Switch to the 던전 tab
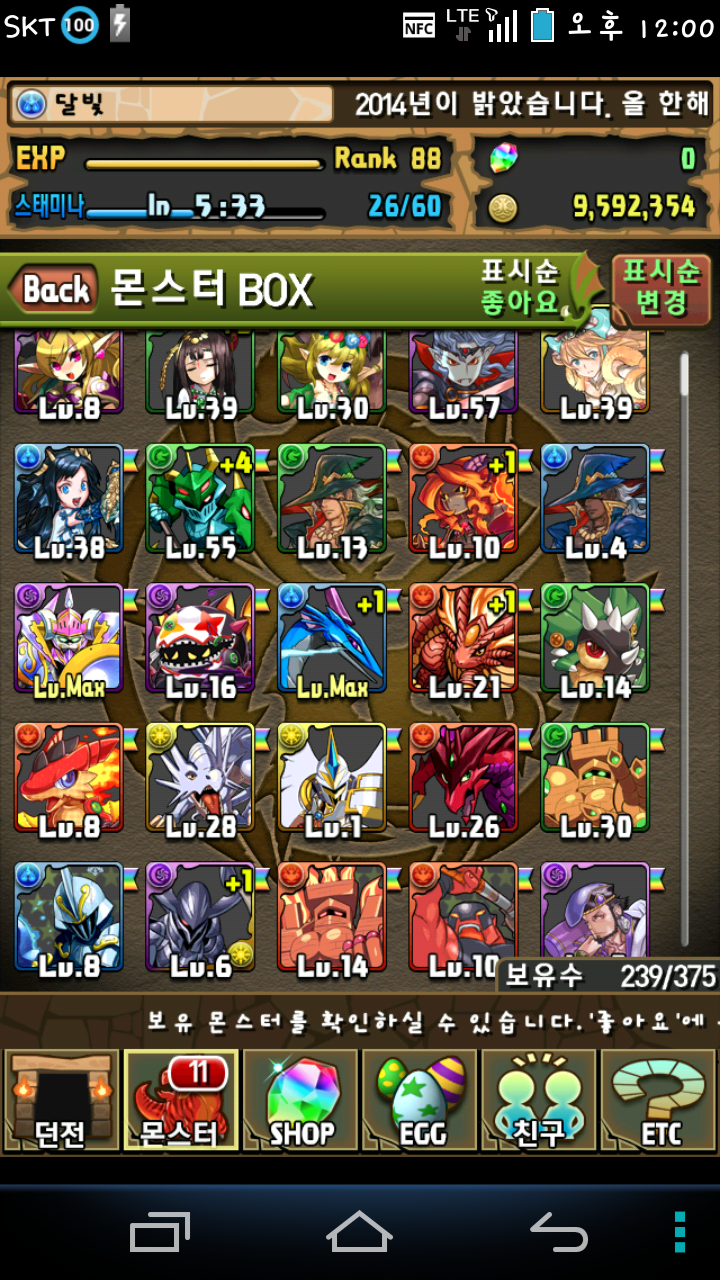The image size is (720, 1280). (60, 1101)
